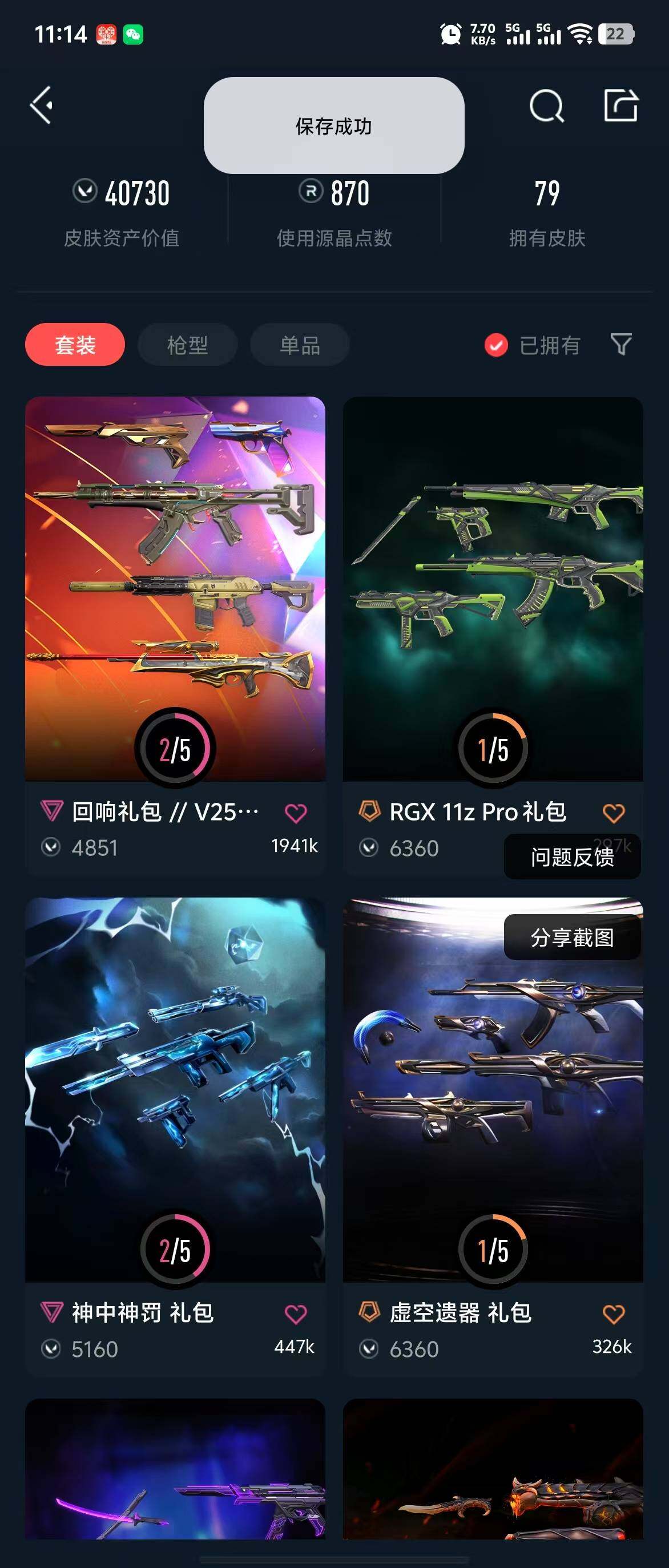Viewport: 669px width, 1568px height.
Task: Toggle the 已拥有 owned filter
Action: 533,345
